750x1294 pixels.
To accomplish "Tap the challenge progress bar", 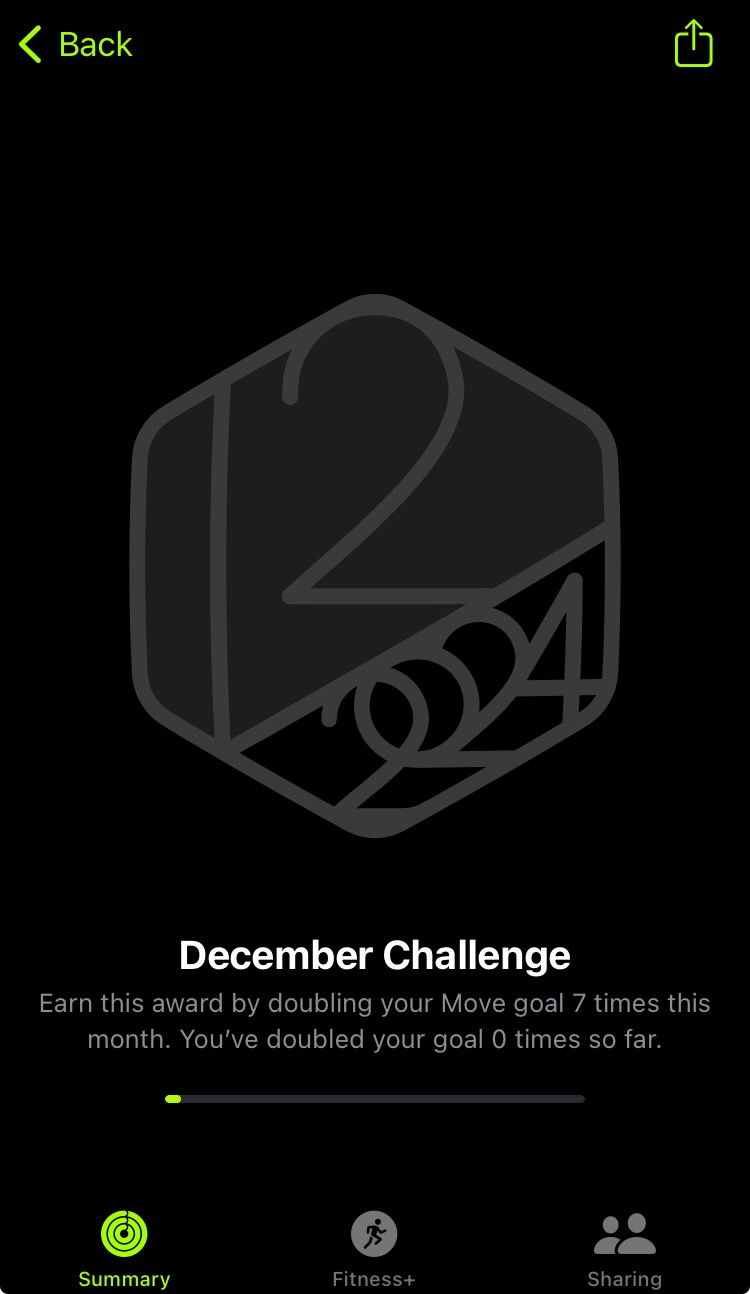I will pos(375,1098).
